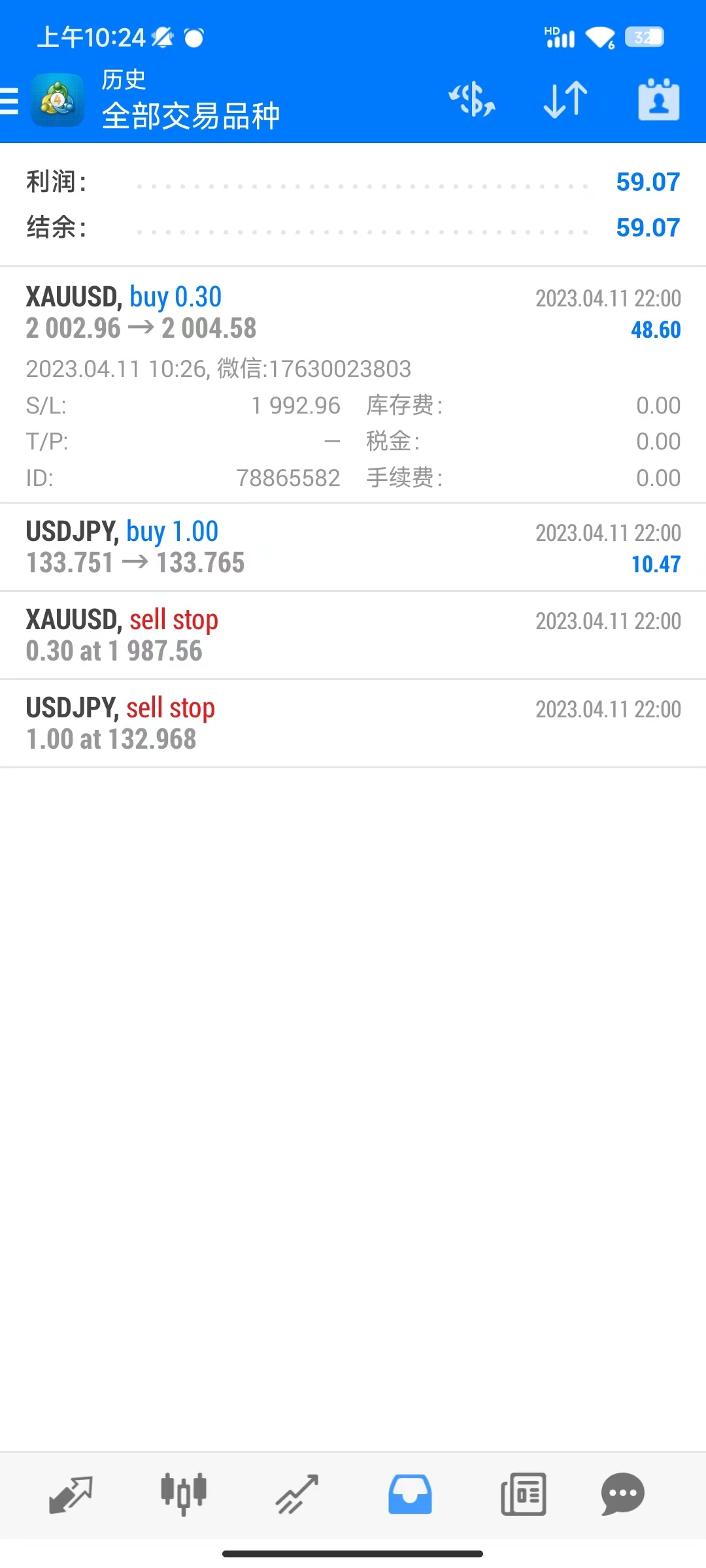Image resolution: width=706 pixels, height=1568 pixels.
Task: Select the History inbox tab
Action: pos(410,1495)
